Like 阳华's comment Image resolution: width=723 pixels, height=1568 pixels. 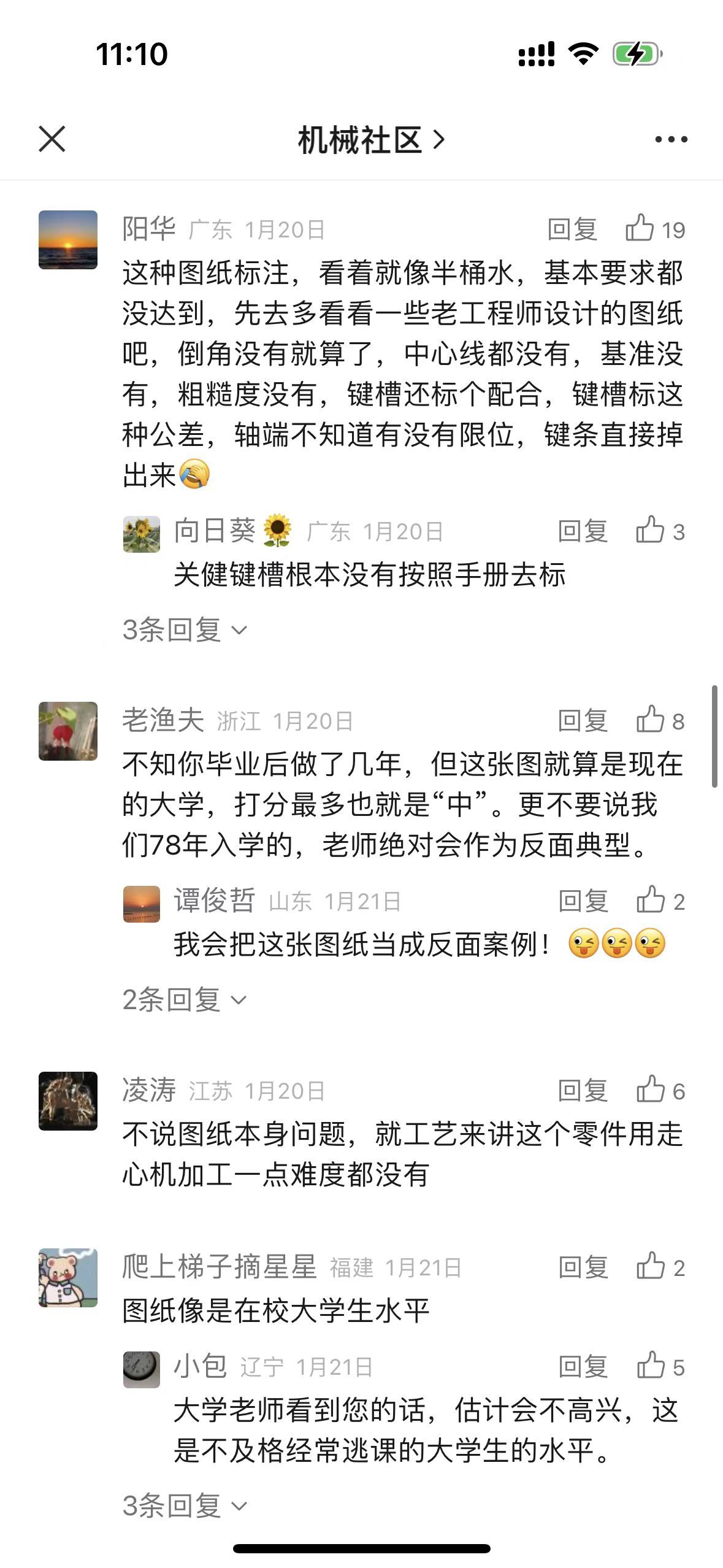[x=641, y=229]
